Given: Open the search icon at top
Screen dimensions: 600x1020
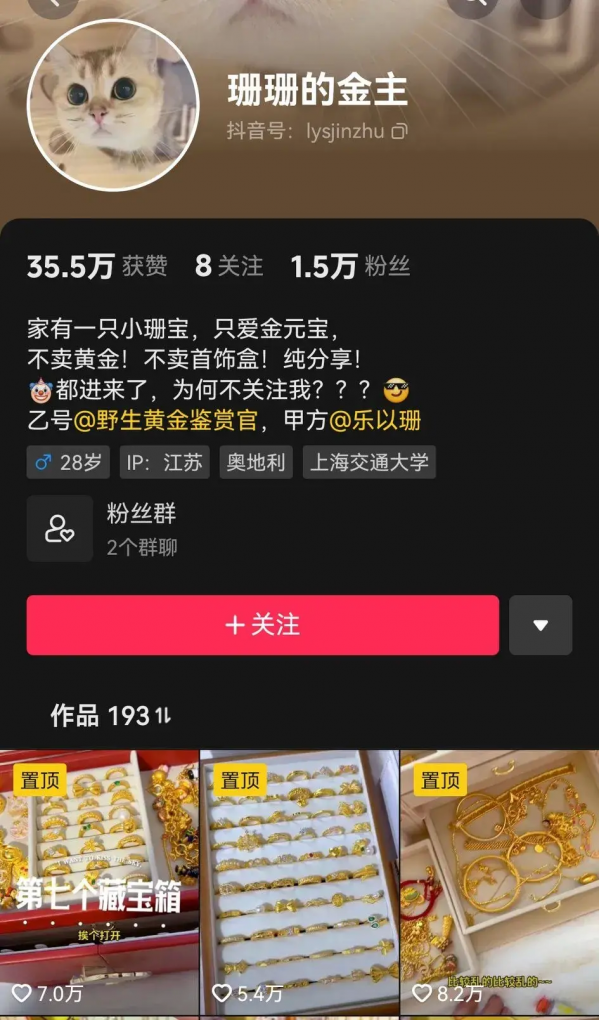Looking at the screenshot, I should [x=472, y=5].
